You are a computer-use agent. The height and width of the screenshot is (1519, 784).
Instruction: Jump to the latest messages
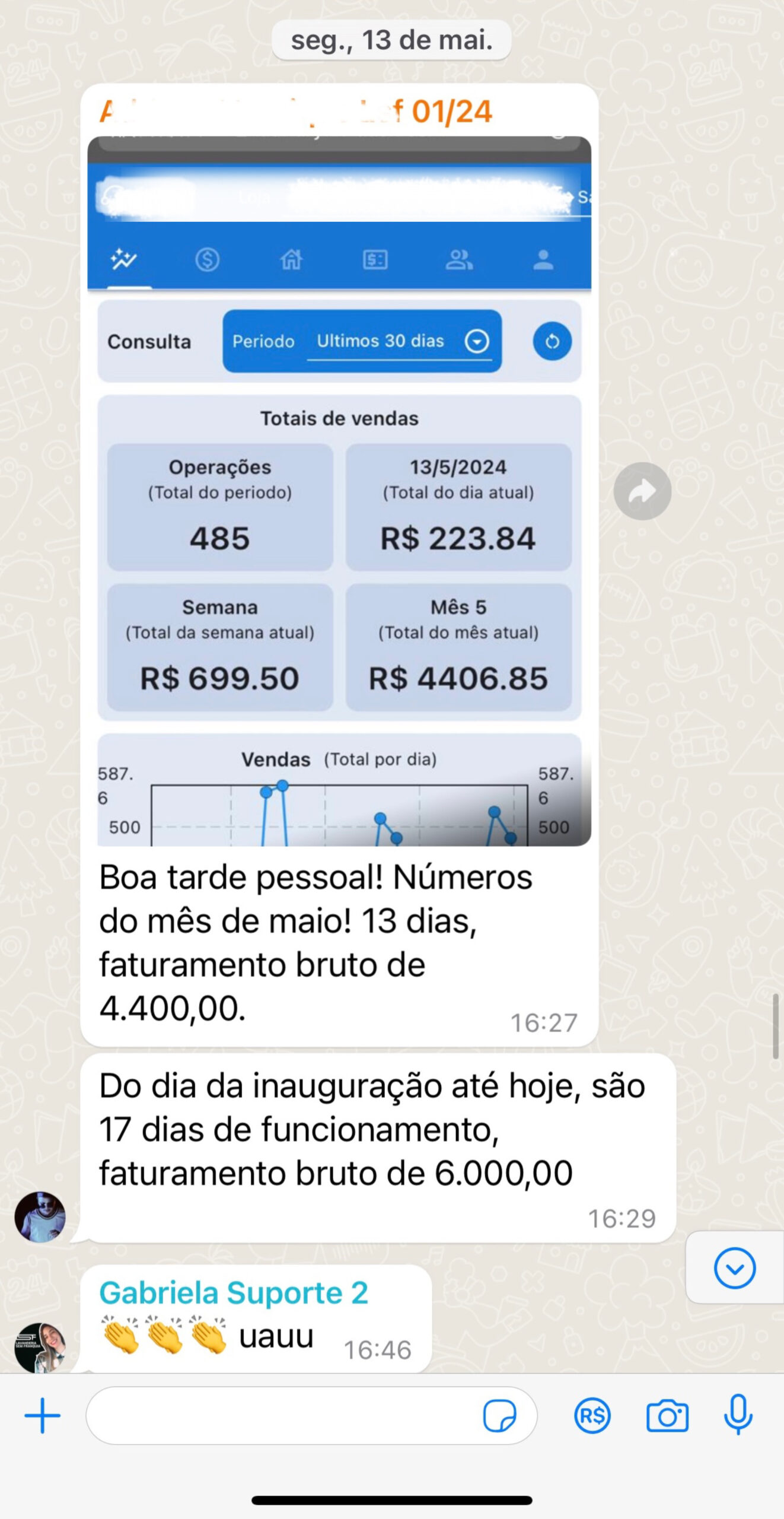pos(735,1268)
